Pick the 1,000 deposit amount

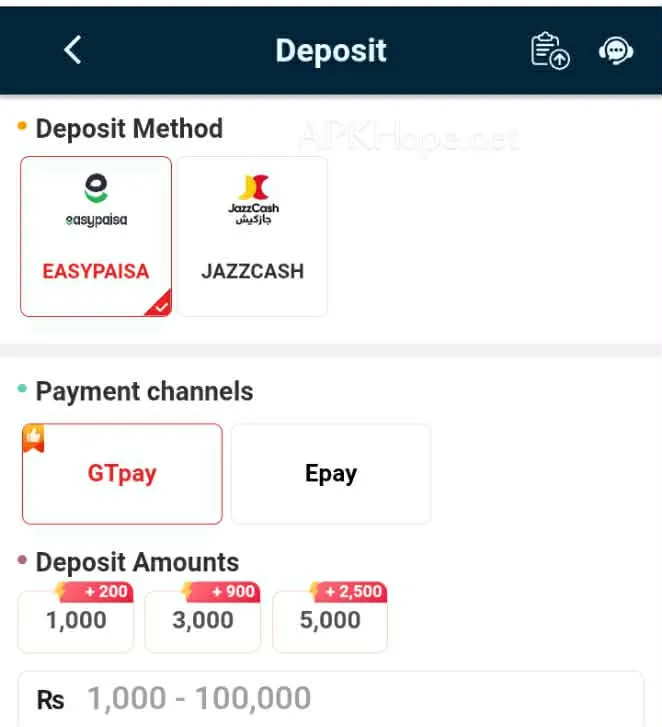[x=76, y=620]
